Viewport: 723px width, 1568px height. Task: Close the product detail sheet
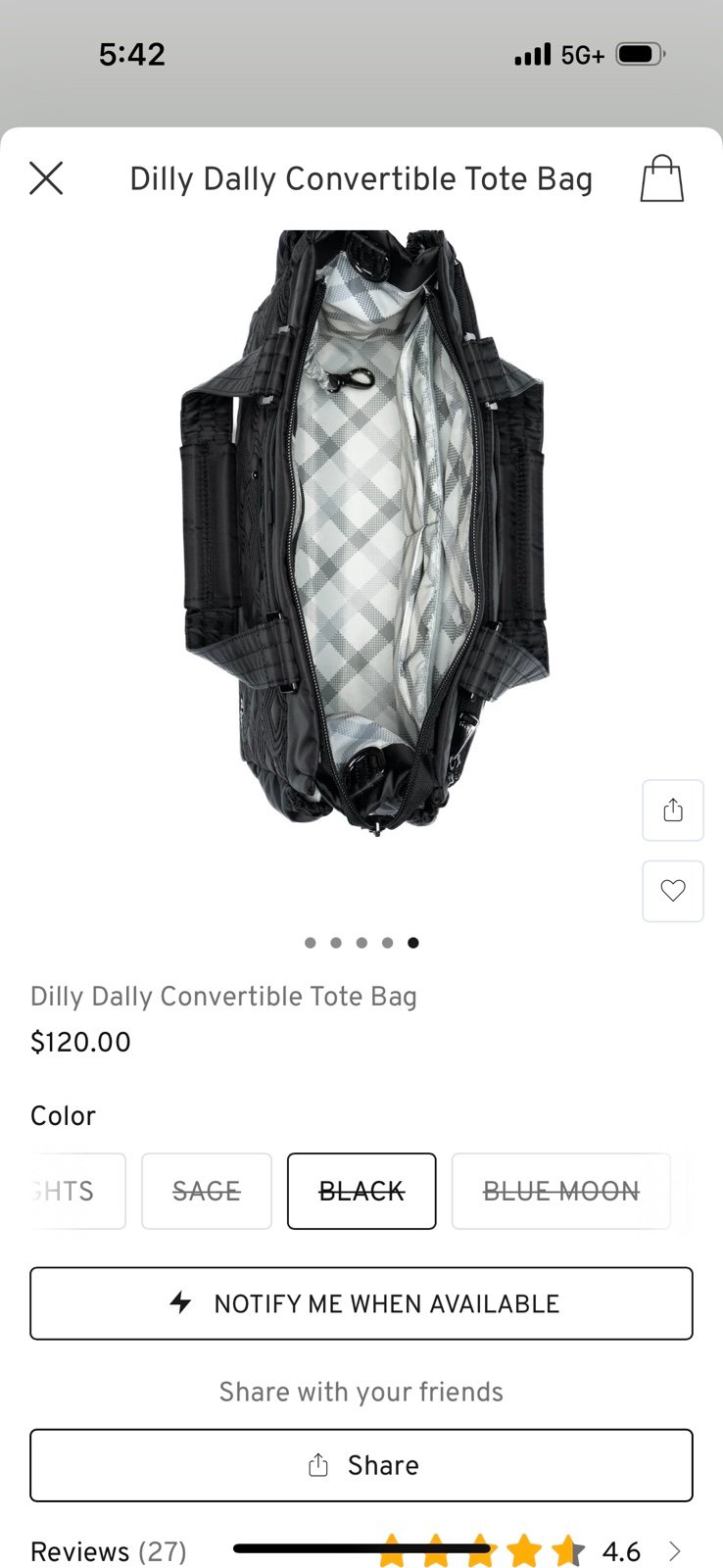tap(46, 178)
